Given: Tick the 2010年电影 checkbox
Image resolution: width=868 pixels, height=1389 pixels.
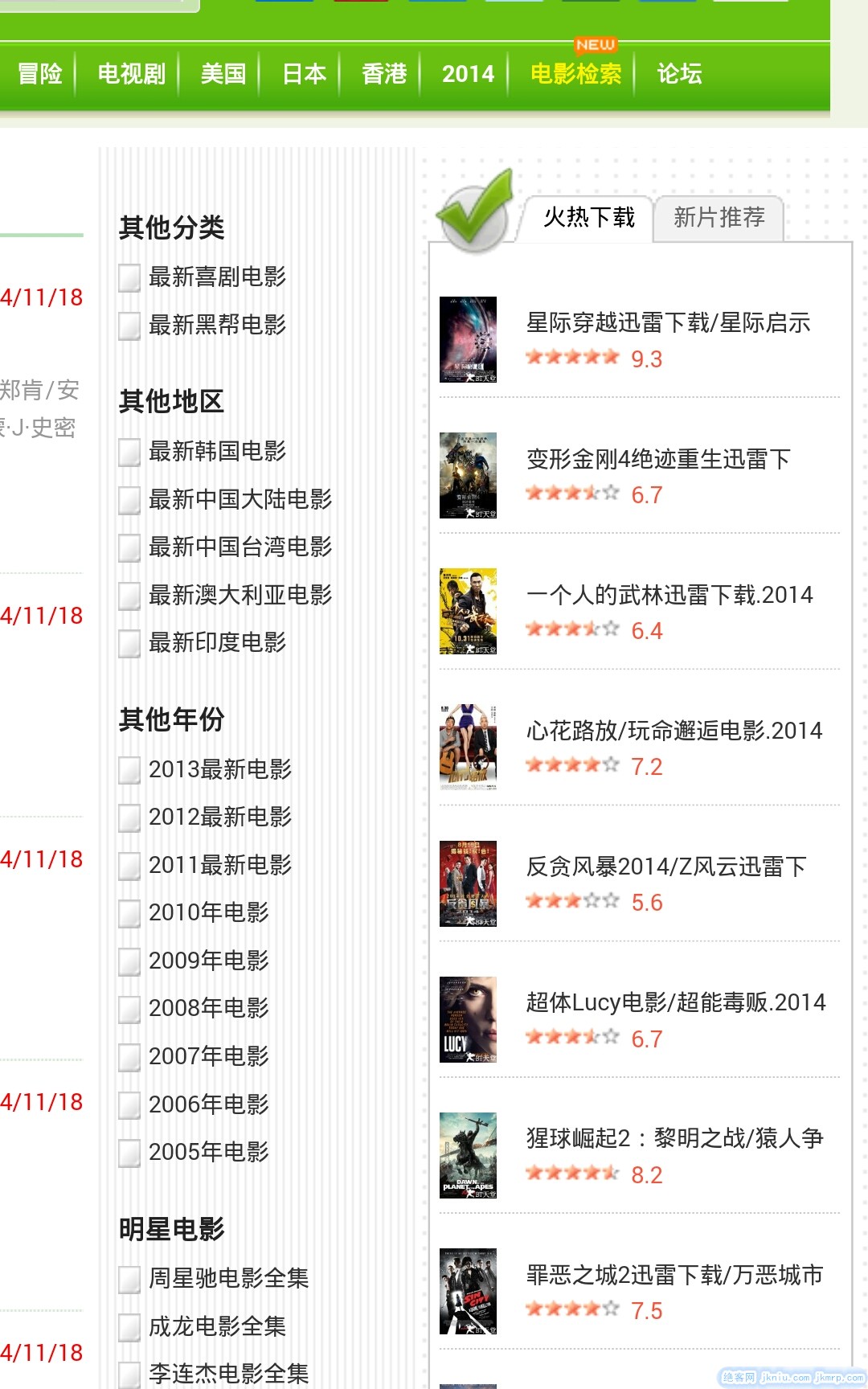Looking at the screenshot, I should [129, 913].
